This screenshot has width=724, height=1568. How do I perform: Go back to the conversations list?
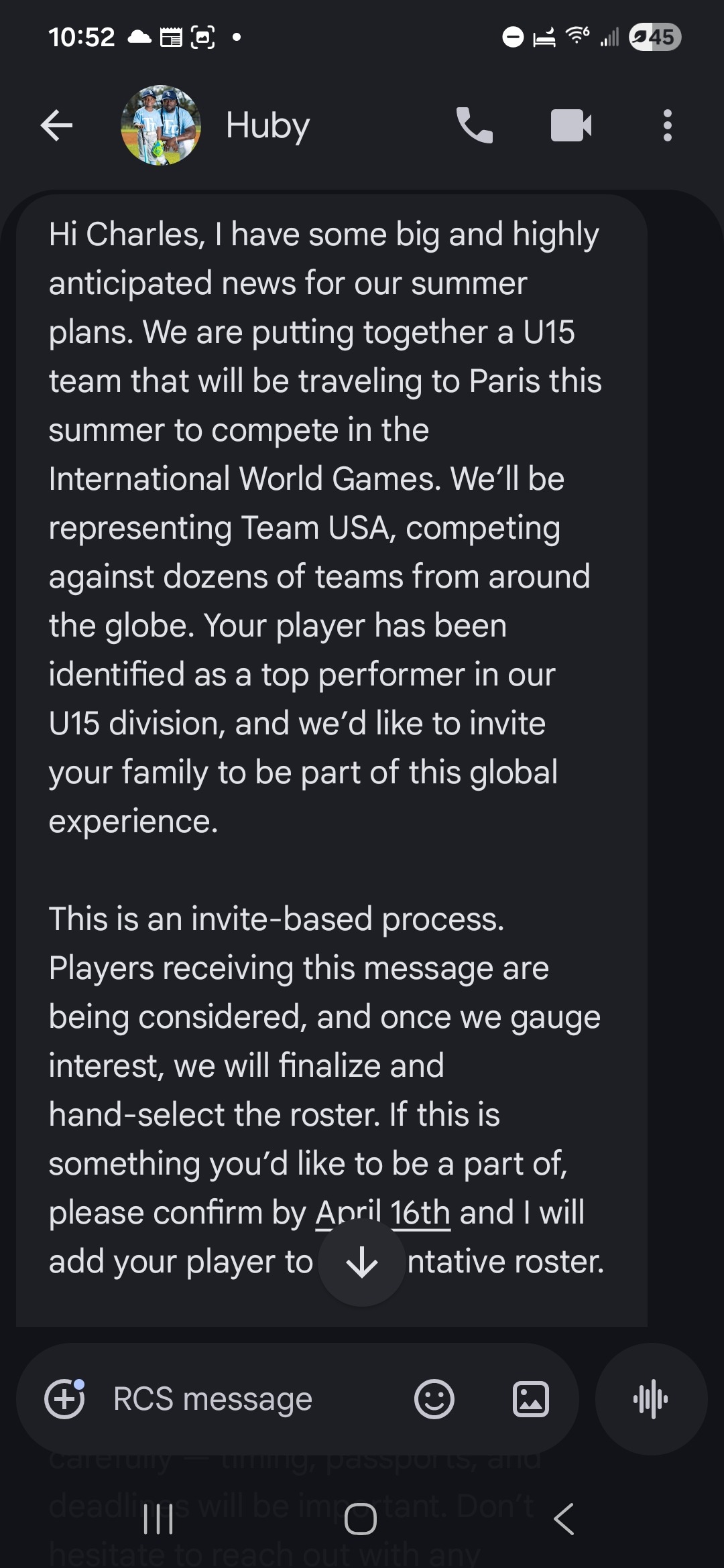point(56,125)
